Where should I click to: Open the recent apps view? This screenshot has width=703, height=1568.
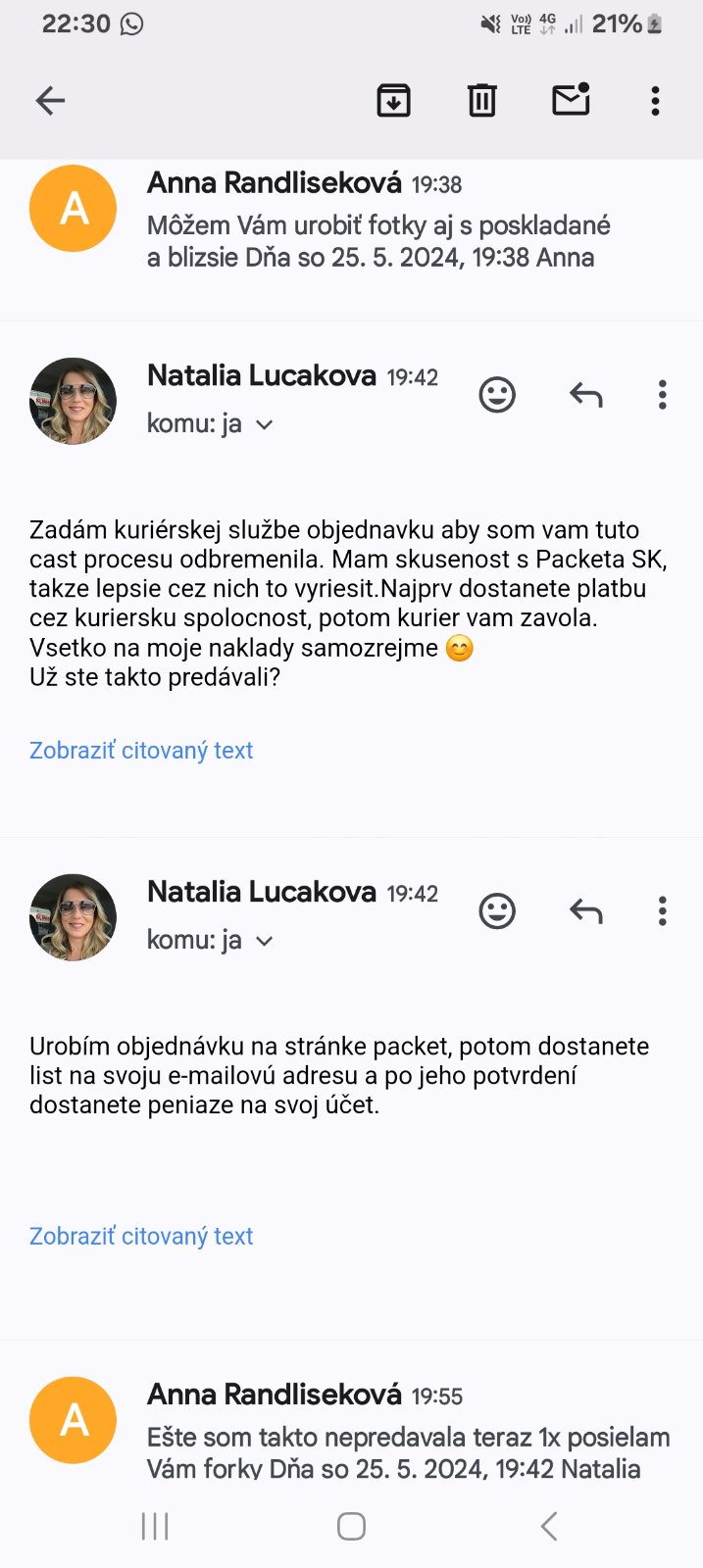[x=155, y=1526]
